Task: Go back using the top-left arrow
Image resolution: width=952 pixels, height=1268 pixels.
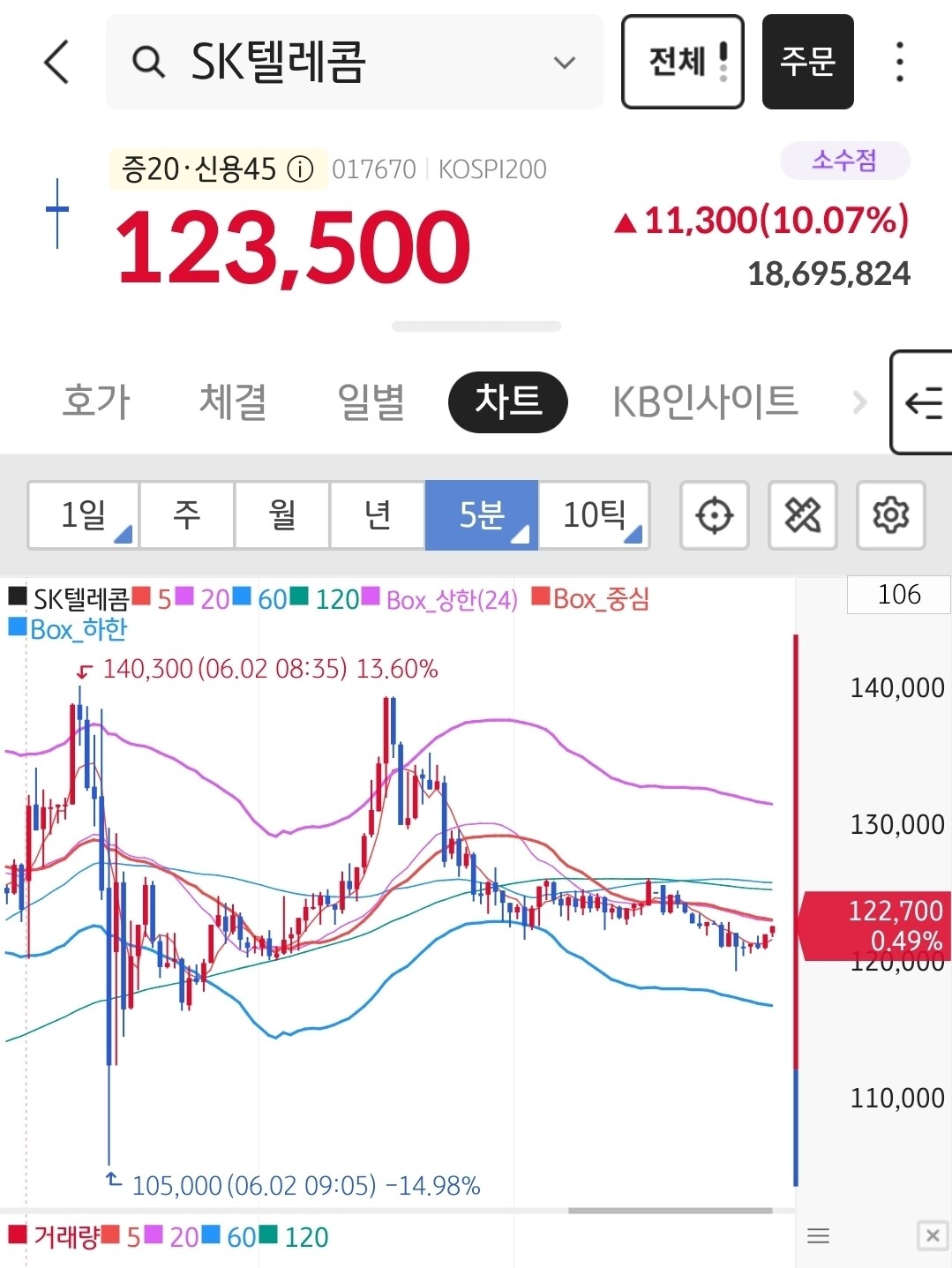Action: pos(56,62)
